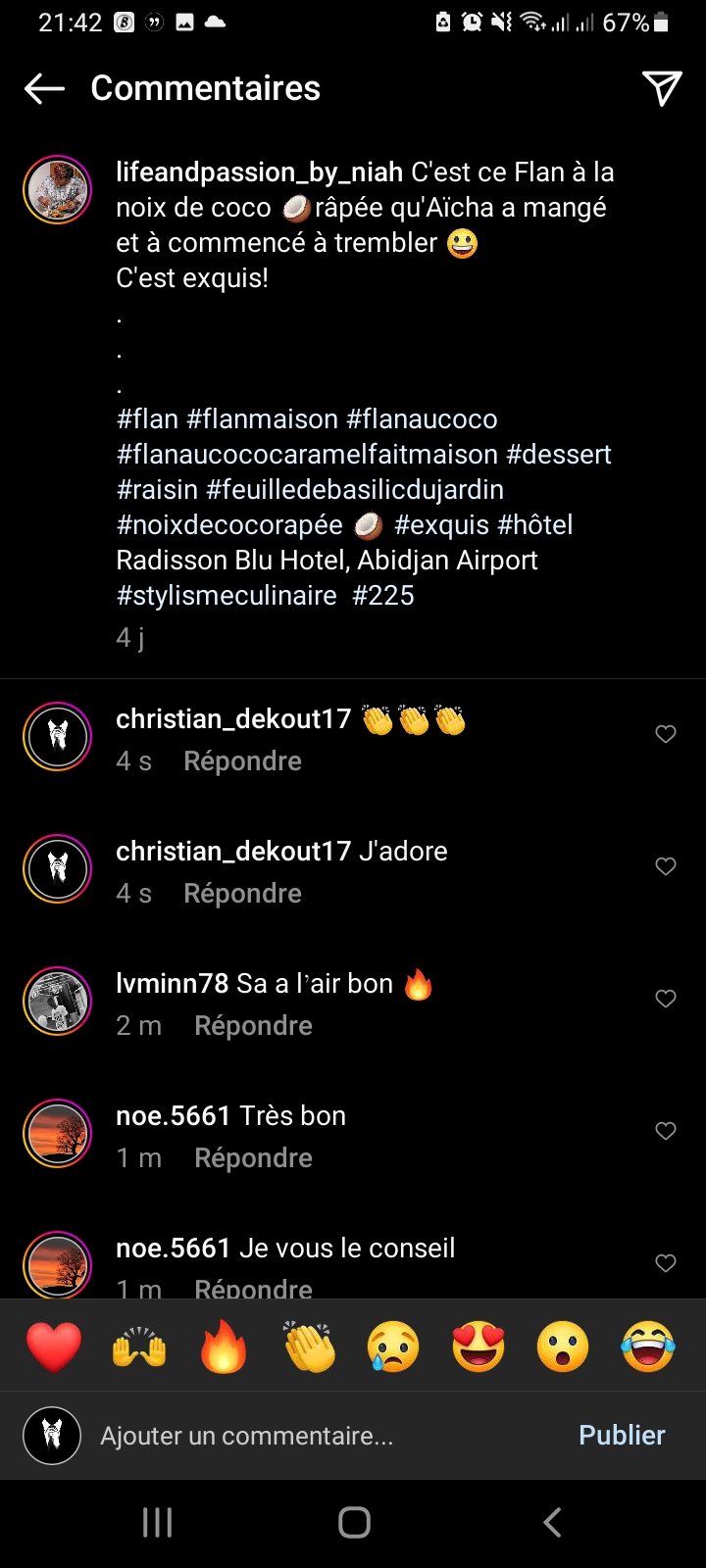Like lvminn78's "Sa a l'air bon" comment
706x1568 pixels.
666,999
